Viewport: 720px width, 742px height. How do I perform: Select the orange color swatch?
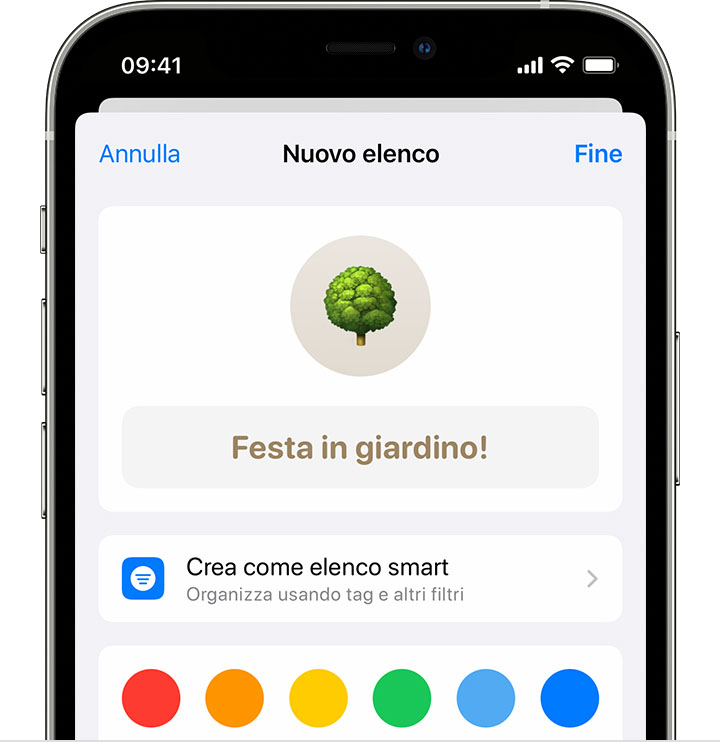[235, 698]
